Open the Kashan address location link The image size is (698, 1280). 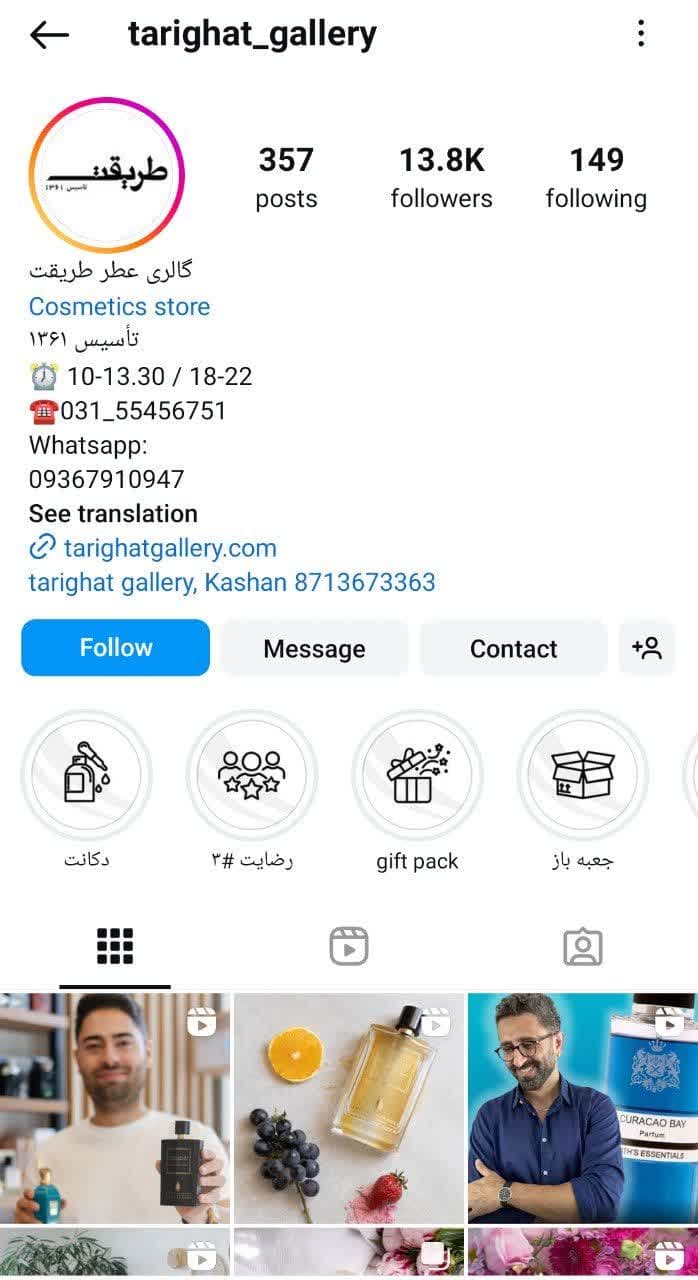(232, 582)
